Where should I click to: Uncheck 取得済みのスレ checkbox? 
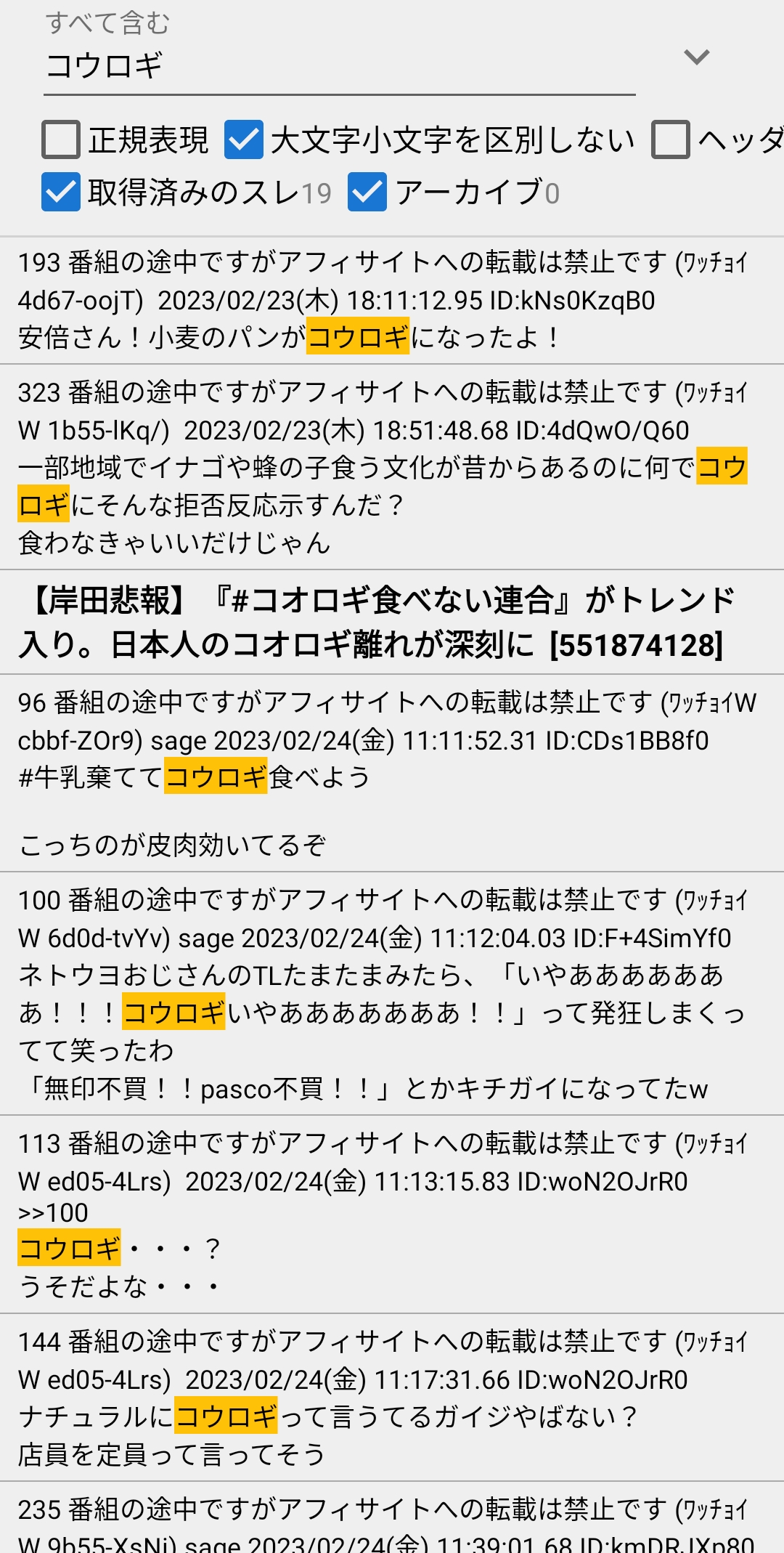tap(61, 192)
